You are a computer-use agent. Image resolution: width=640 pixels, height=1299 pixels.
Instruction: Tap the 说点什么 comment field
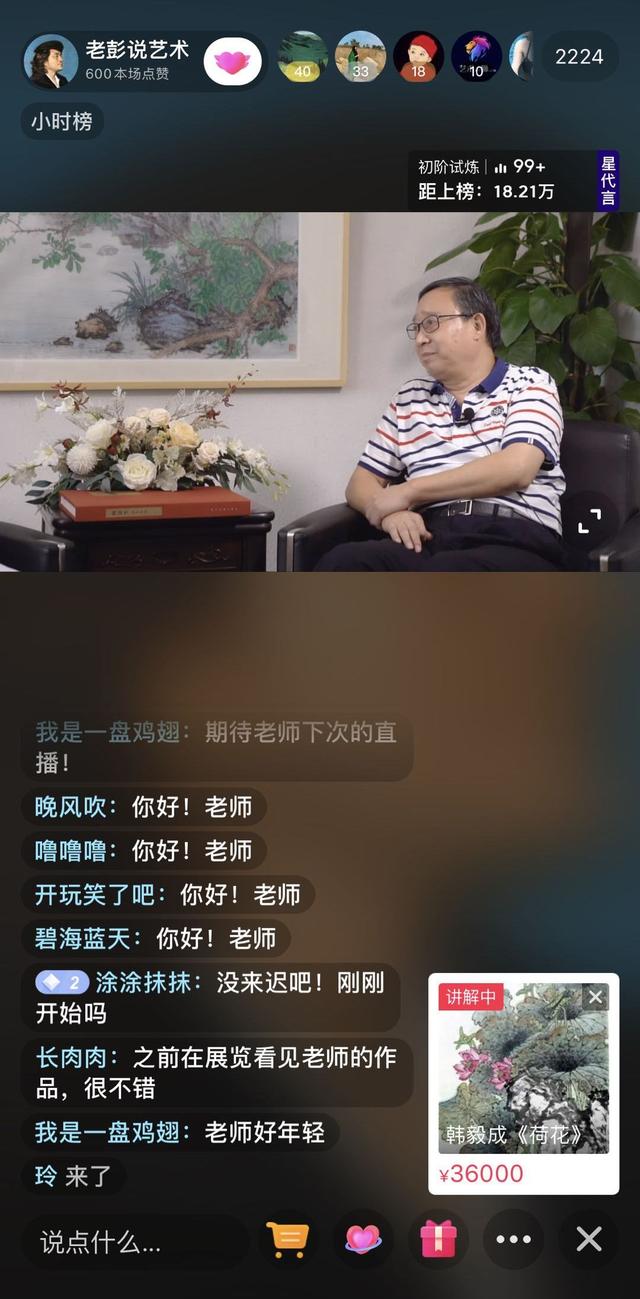coord(135,1241)
